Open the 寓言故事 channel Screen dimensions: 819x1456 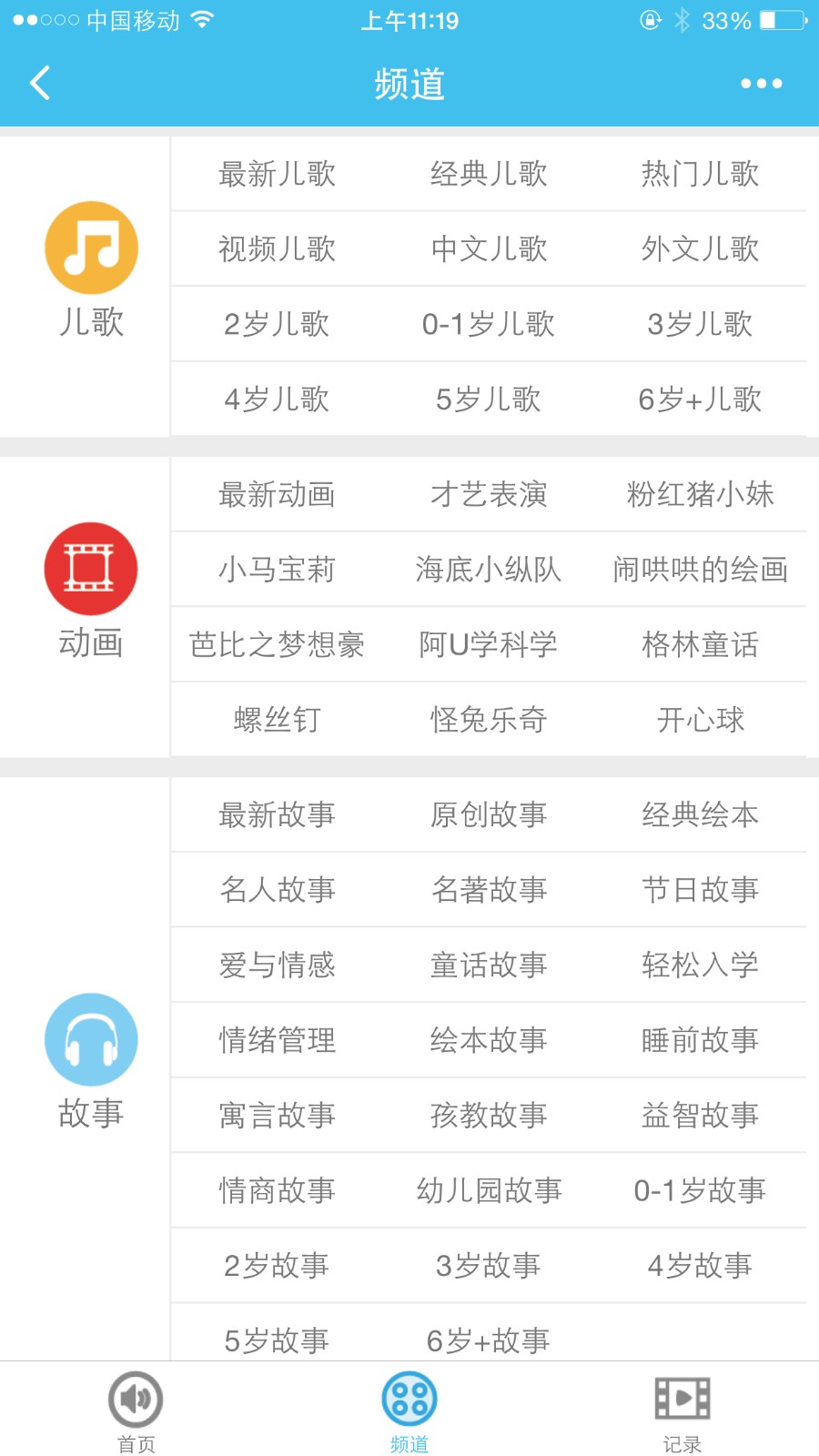click(x=277, y=1115)
